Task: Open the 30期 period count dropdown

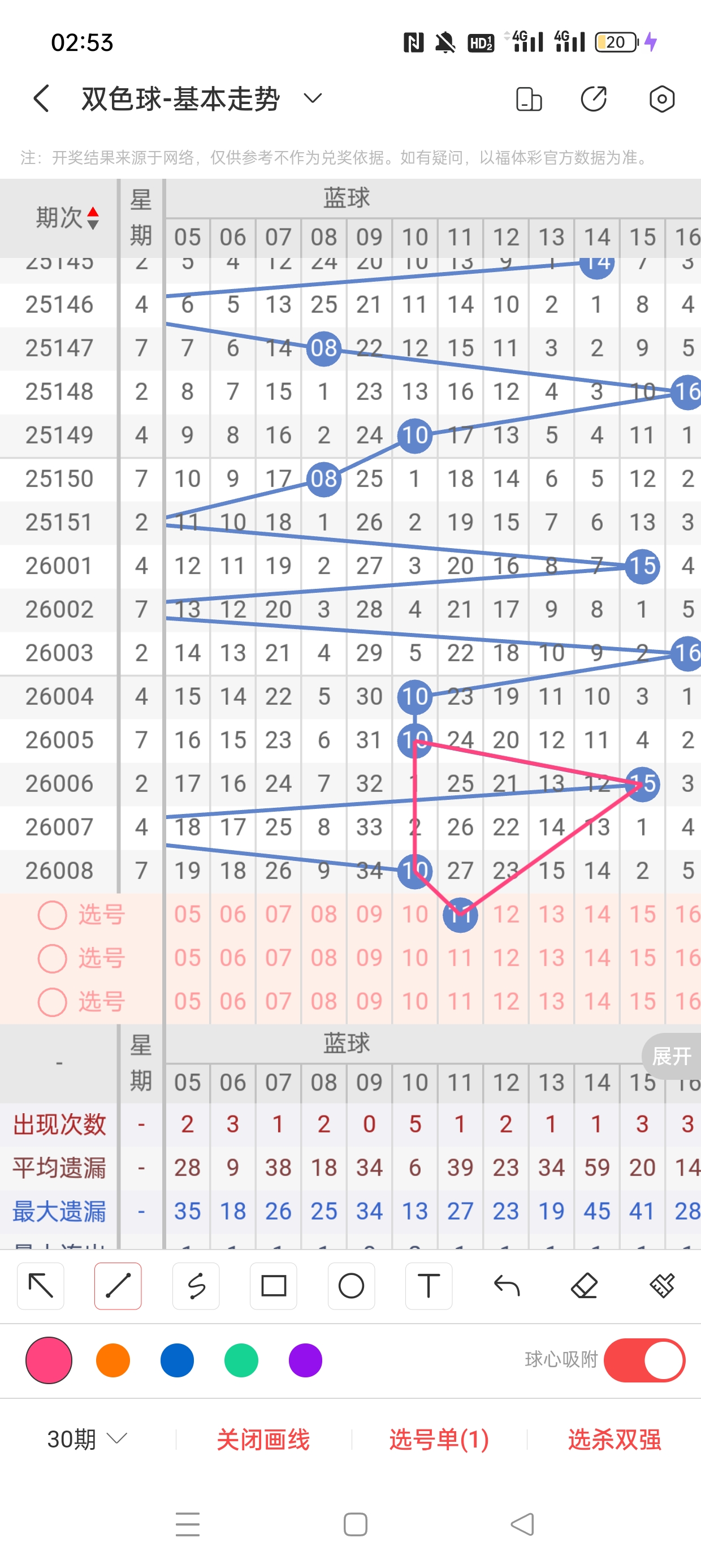Action: click(87, 1439)
